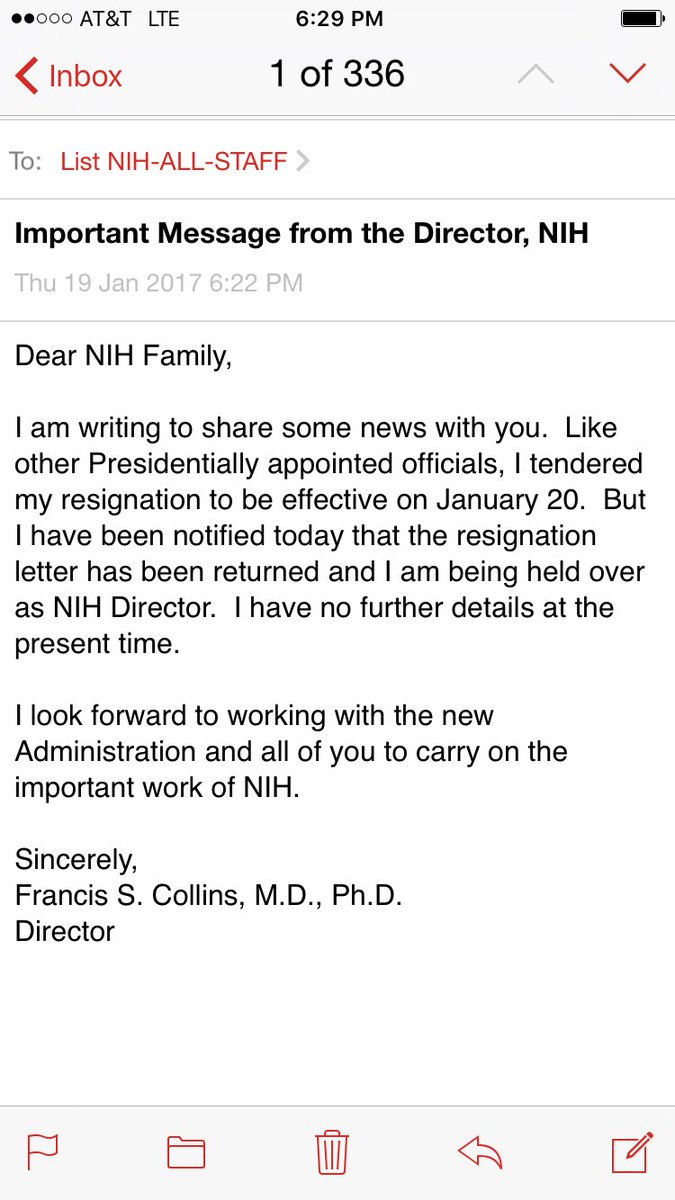Viewport: 675px width, 1200px height.
Task: Show the previous message with up arrow
Action: pos(535,75)
